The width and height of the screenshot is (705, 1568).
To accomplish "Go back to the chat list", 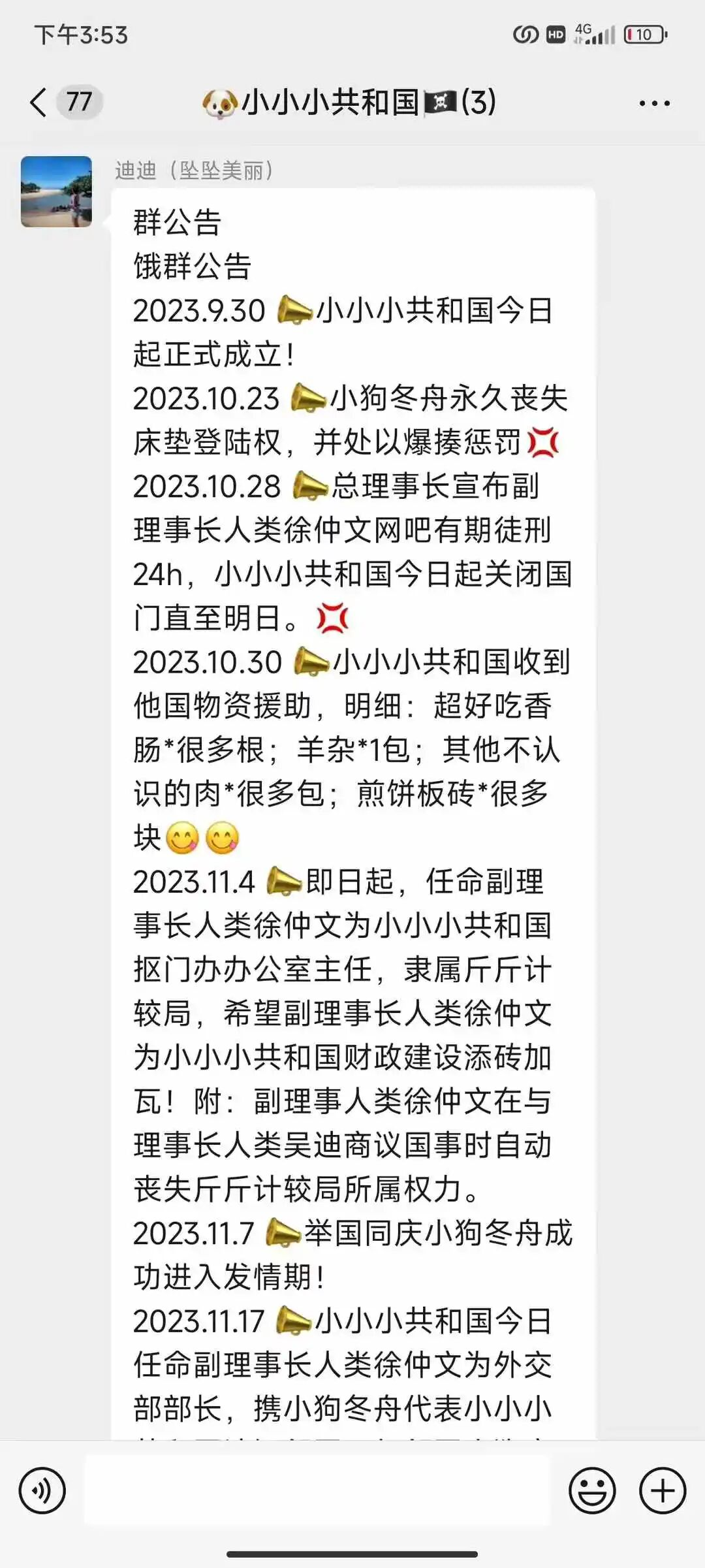I will [39, 103].
